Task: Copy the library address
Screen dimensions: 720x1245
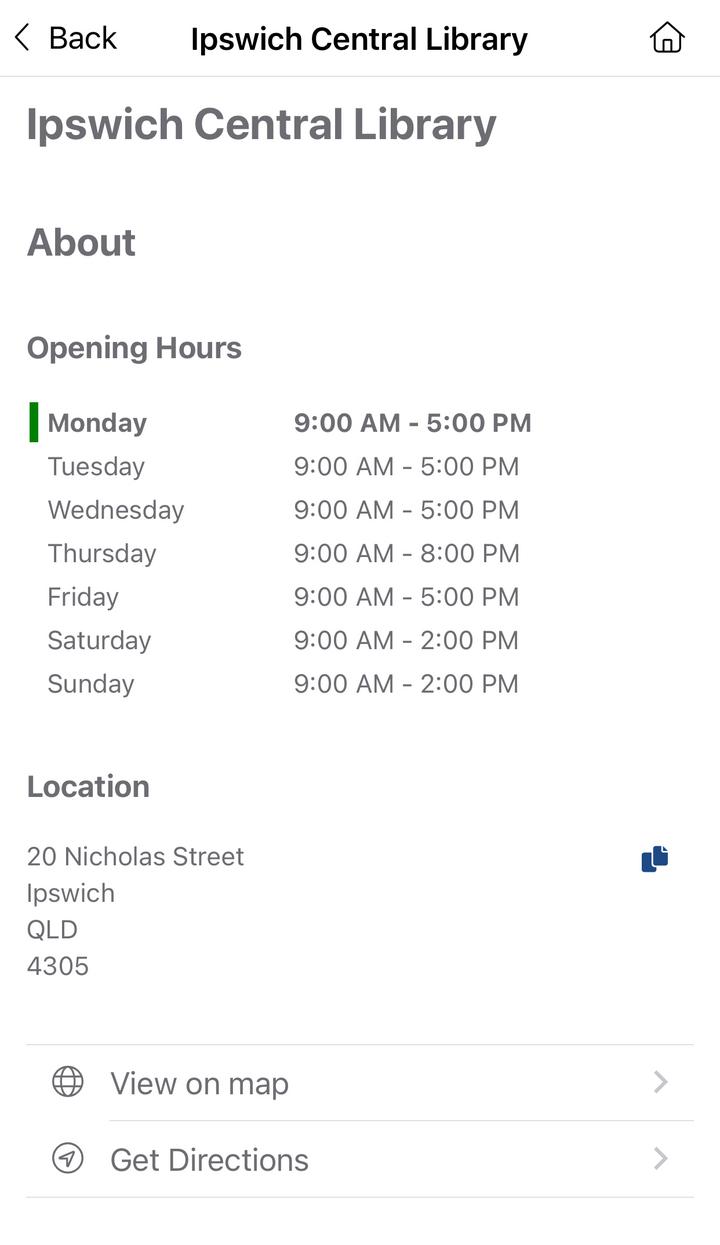Action: [655, 859]
